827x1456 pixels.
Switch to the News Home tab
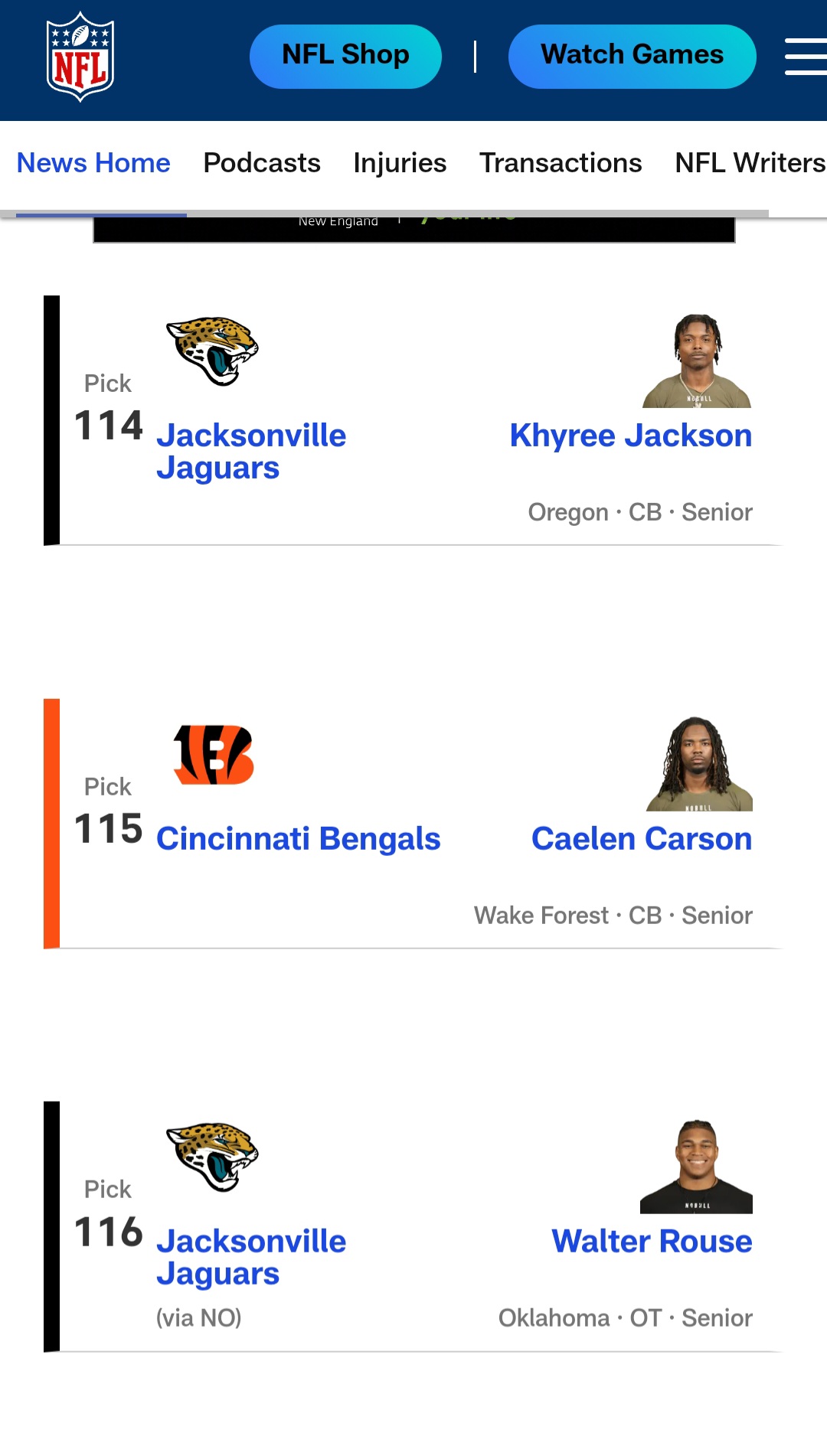93,163
